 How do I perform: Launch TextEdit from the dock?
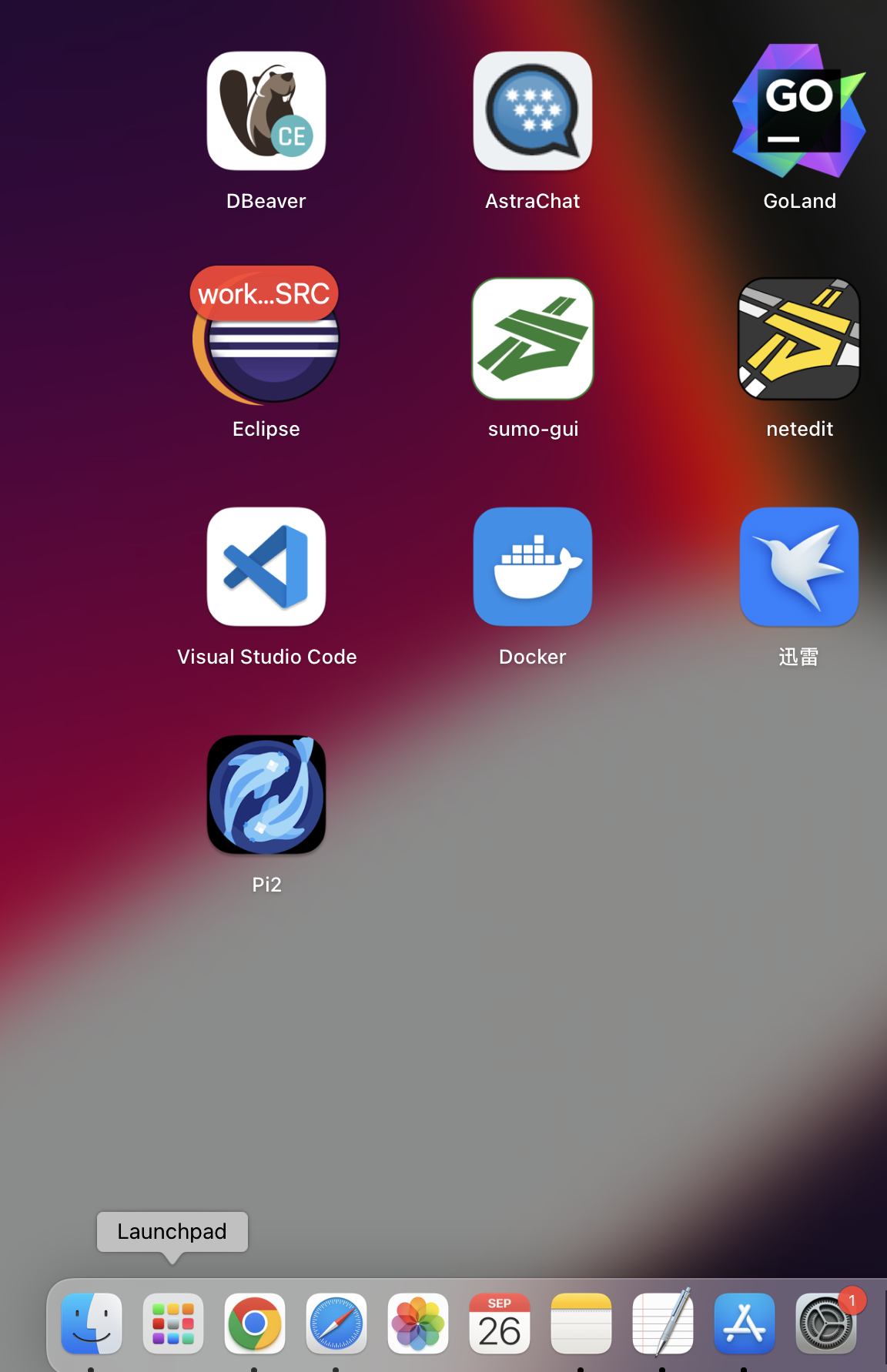(663, 1323)
